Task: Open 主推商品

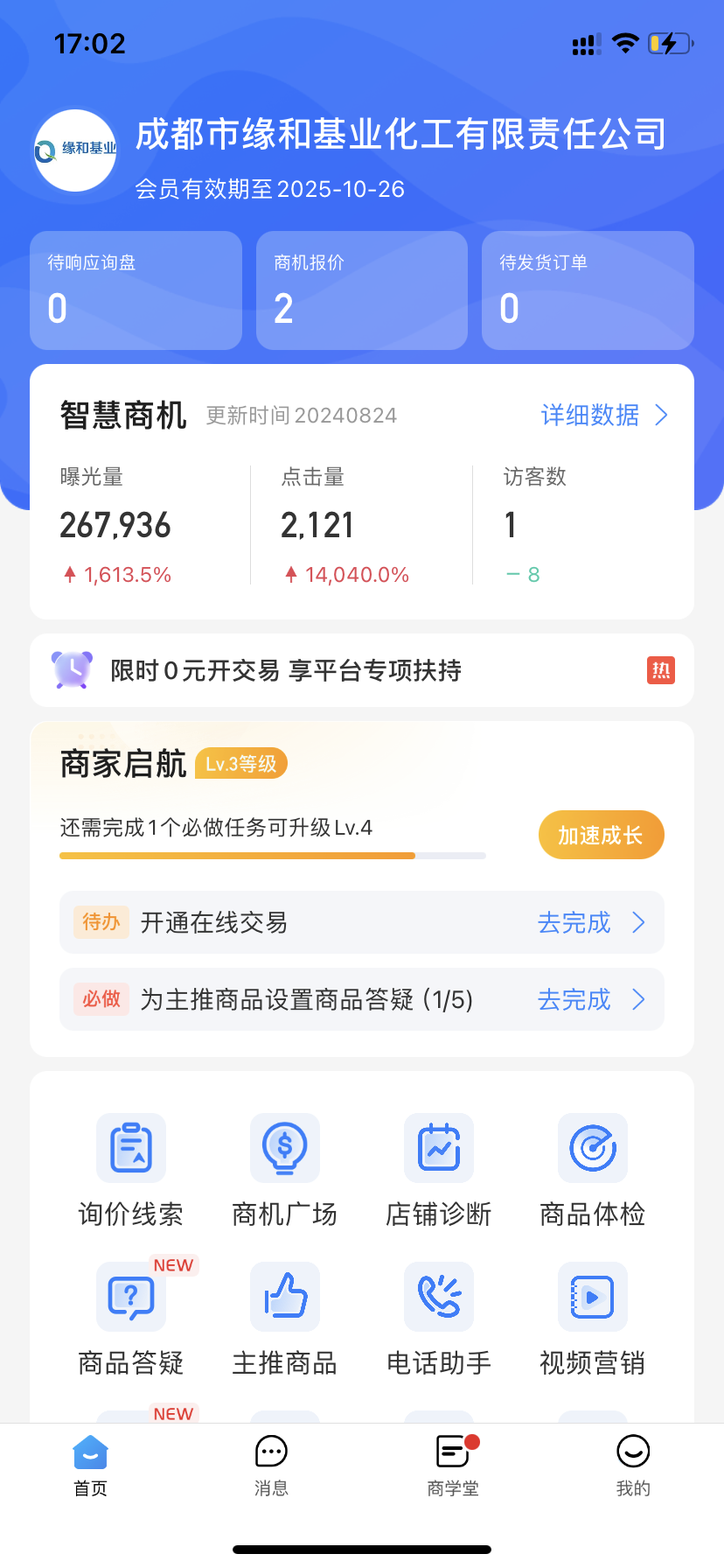Action: click(285, 1319)
